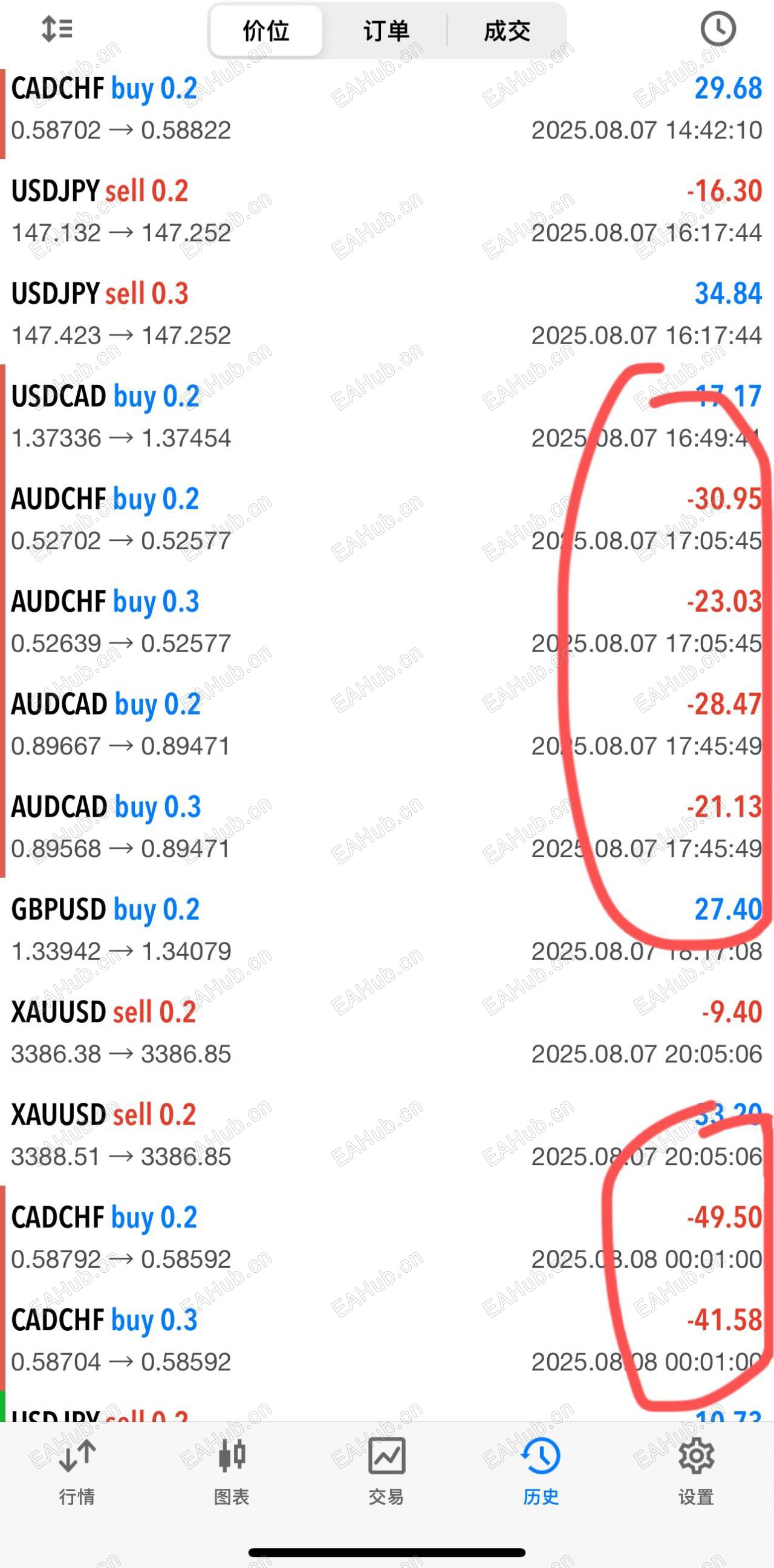
Task: Go to the 行情 quotes tab
Action: point(77,1471)
